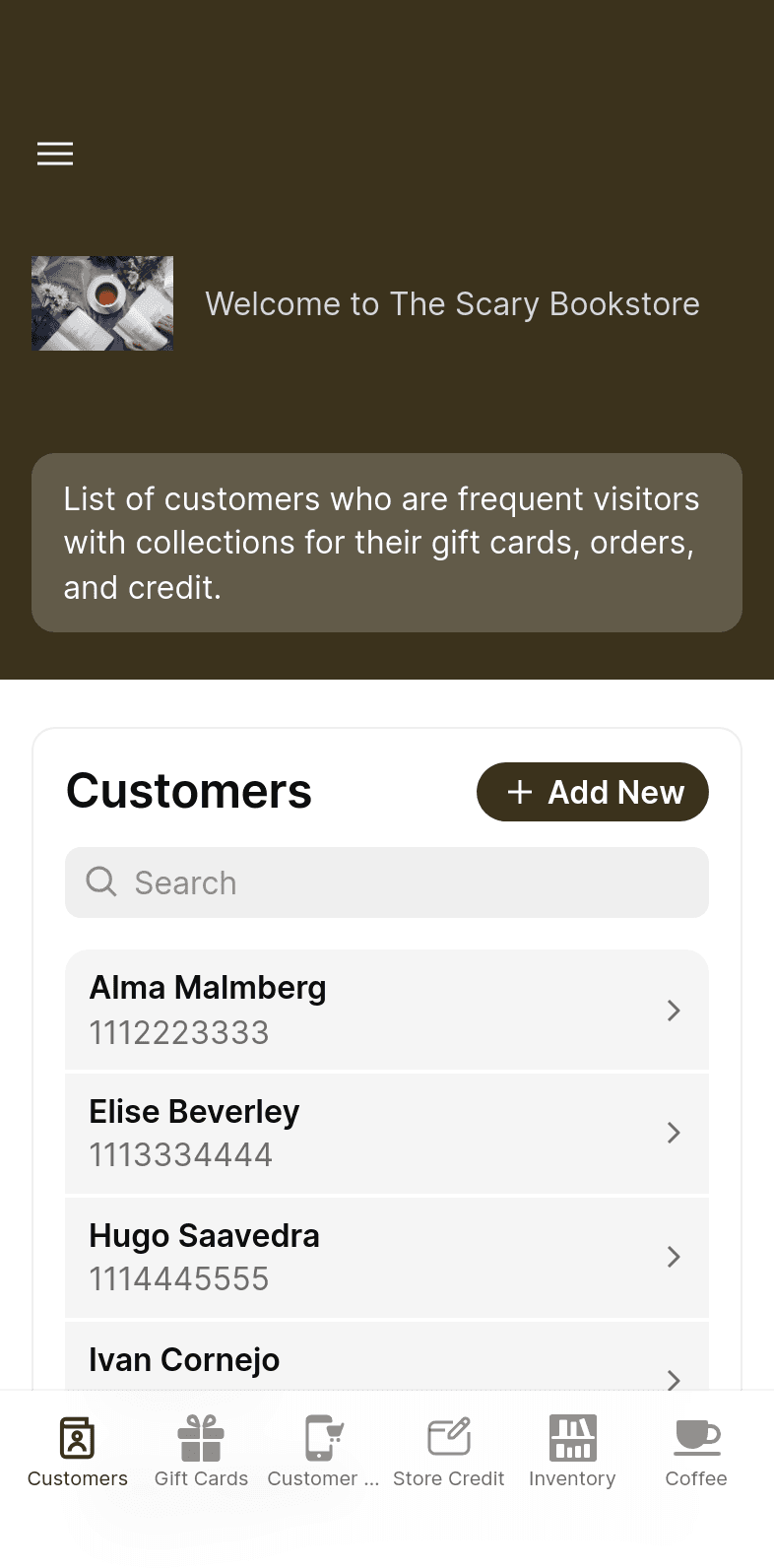The height and width of the screenshot is (1568, 774).
Task: Select the Customers tab
Action: tap(78, 1451)
